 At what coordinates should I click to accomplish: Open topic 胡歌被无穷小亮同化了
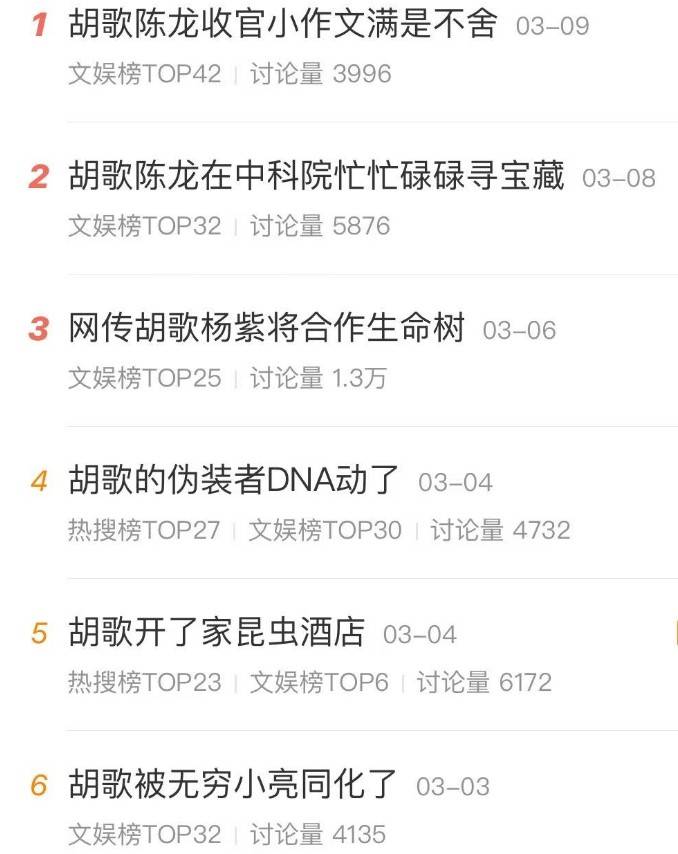pyautogui.click(x=233, y=785)
